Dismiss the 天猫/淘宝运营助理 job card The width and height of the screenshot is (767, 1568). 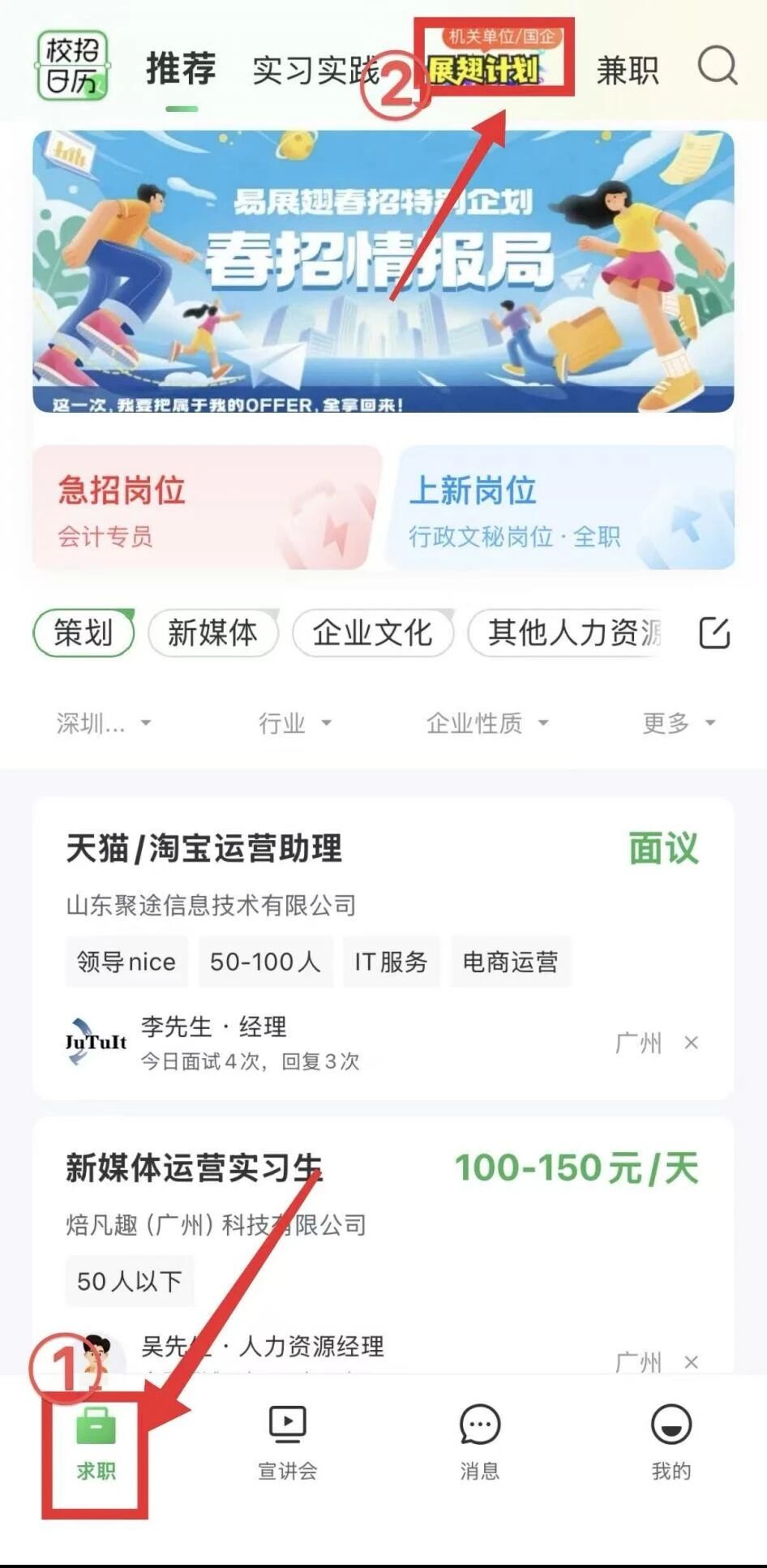pyautogui.click(x=691, y=1043)
